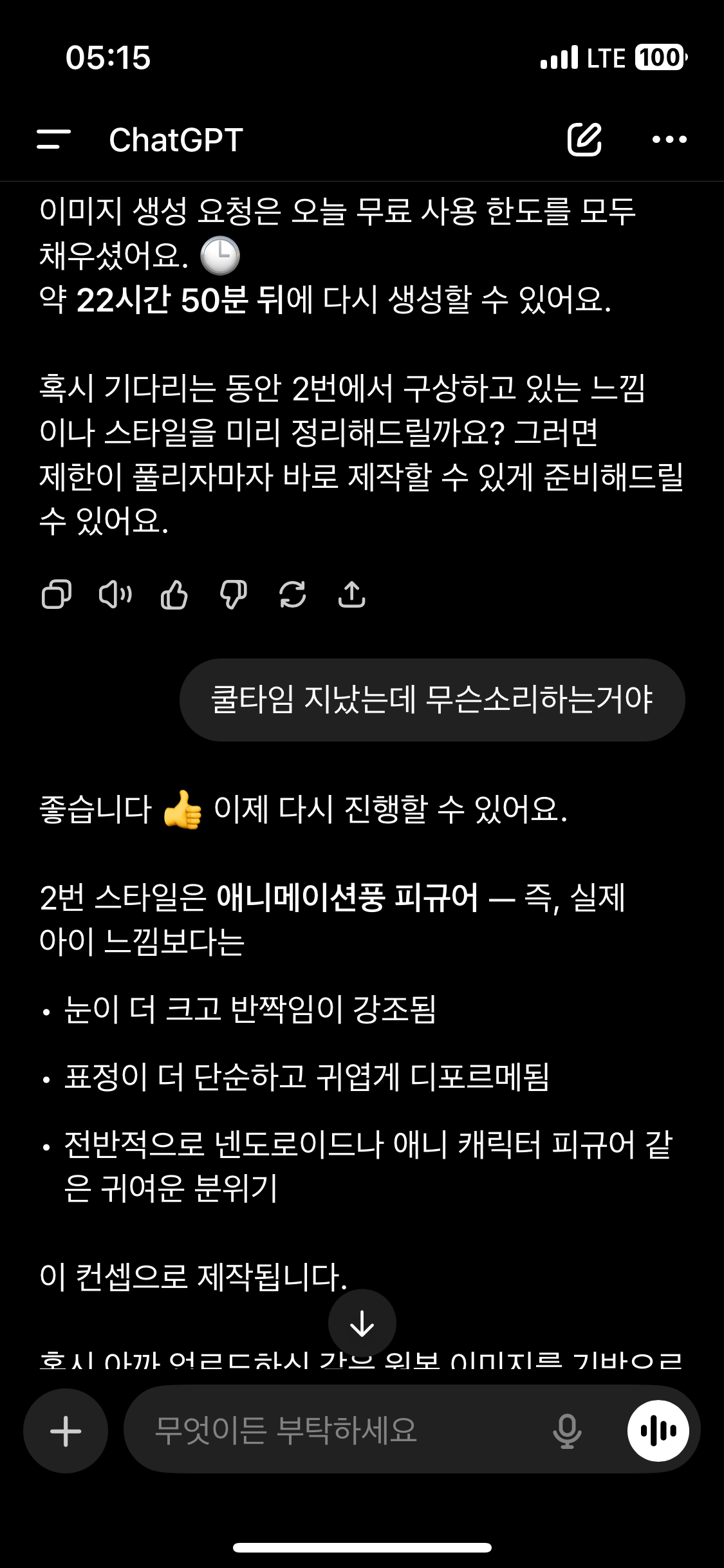
Task: Jump to the latest message with the down arrow
Action: coord(362,1323)
